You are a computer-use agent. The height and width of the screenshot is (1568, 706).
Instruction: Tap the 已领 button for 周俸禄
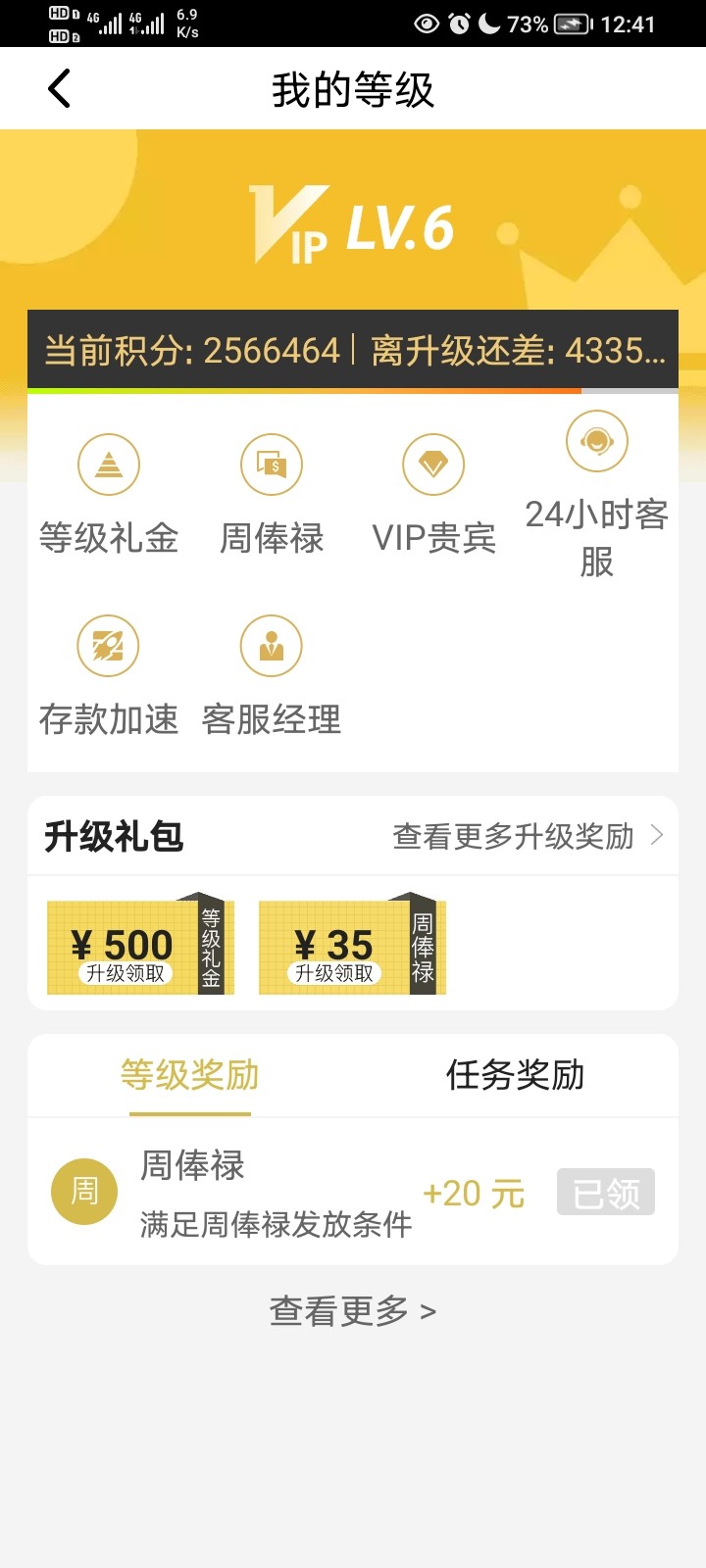(x=605, y=1193)
